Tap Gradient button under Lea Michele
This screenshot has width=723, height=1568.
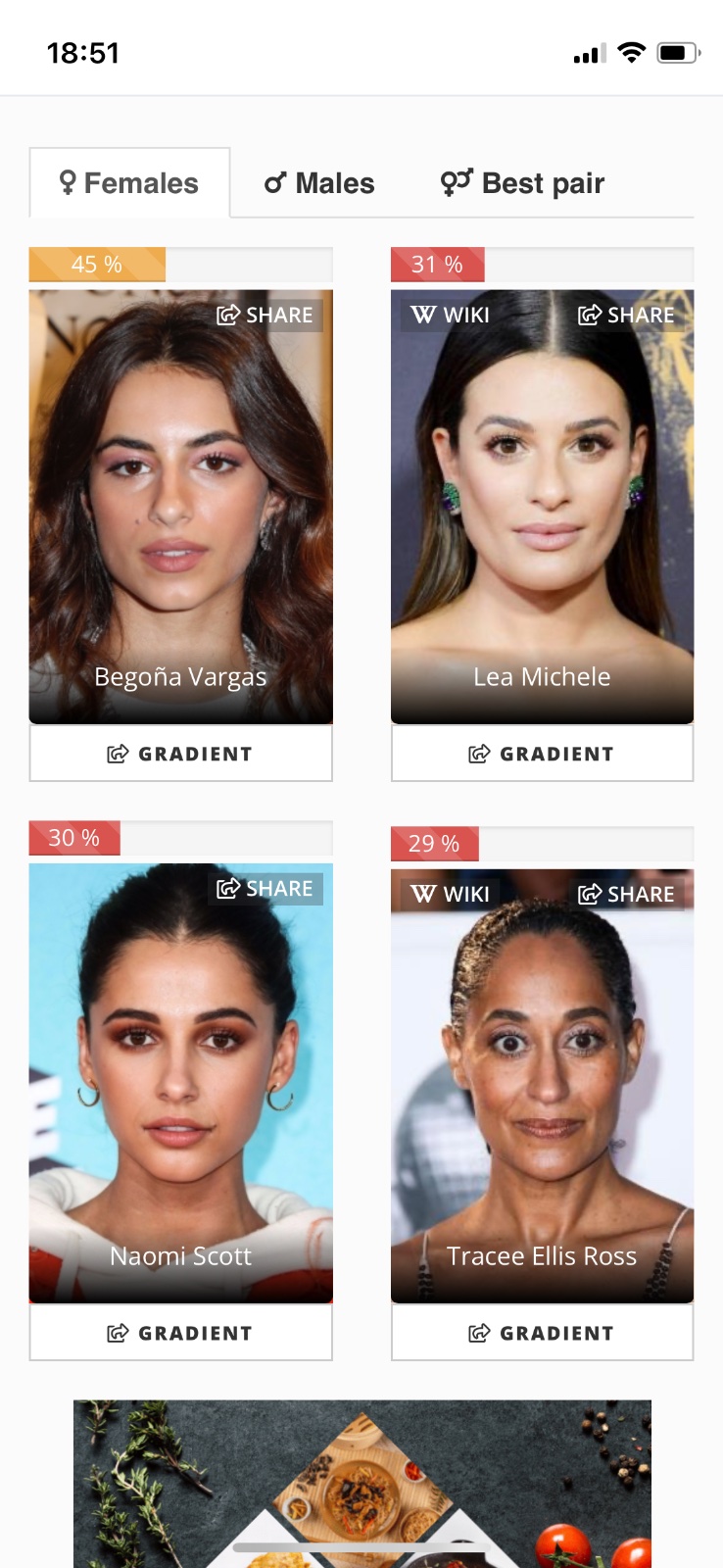(542, 754)
